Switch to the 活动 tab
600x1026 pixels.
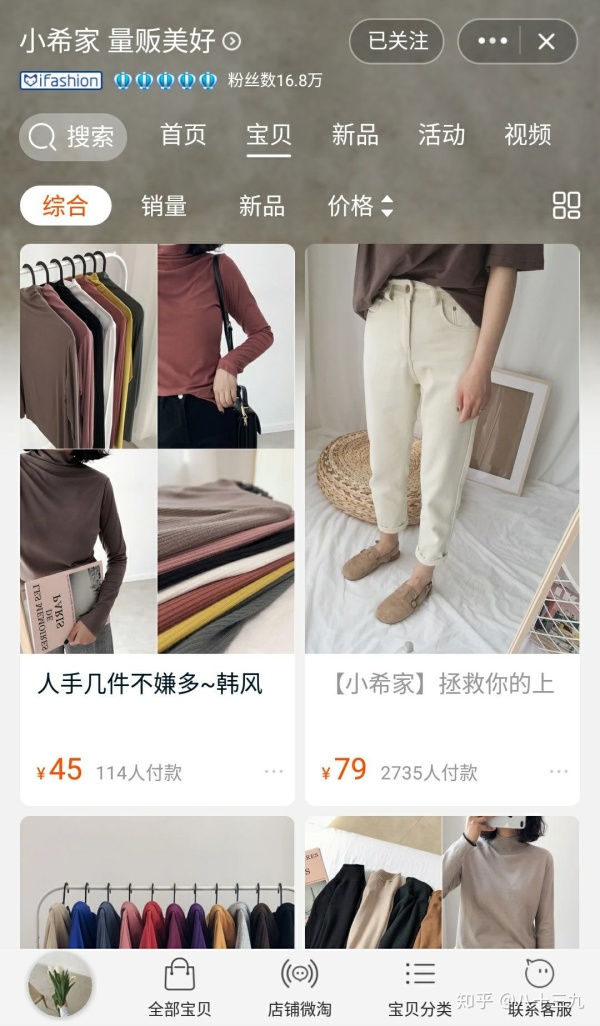(441, 135)
